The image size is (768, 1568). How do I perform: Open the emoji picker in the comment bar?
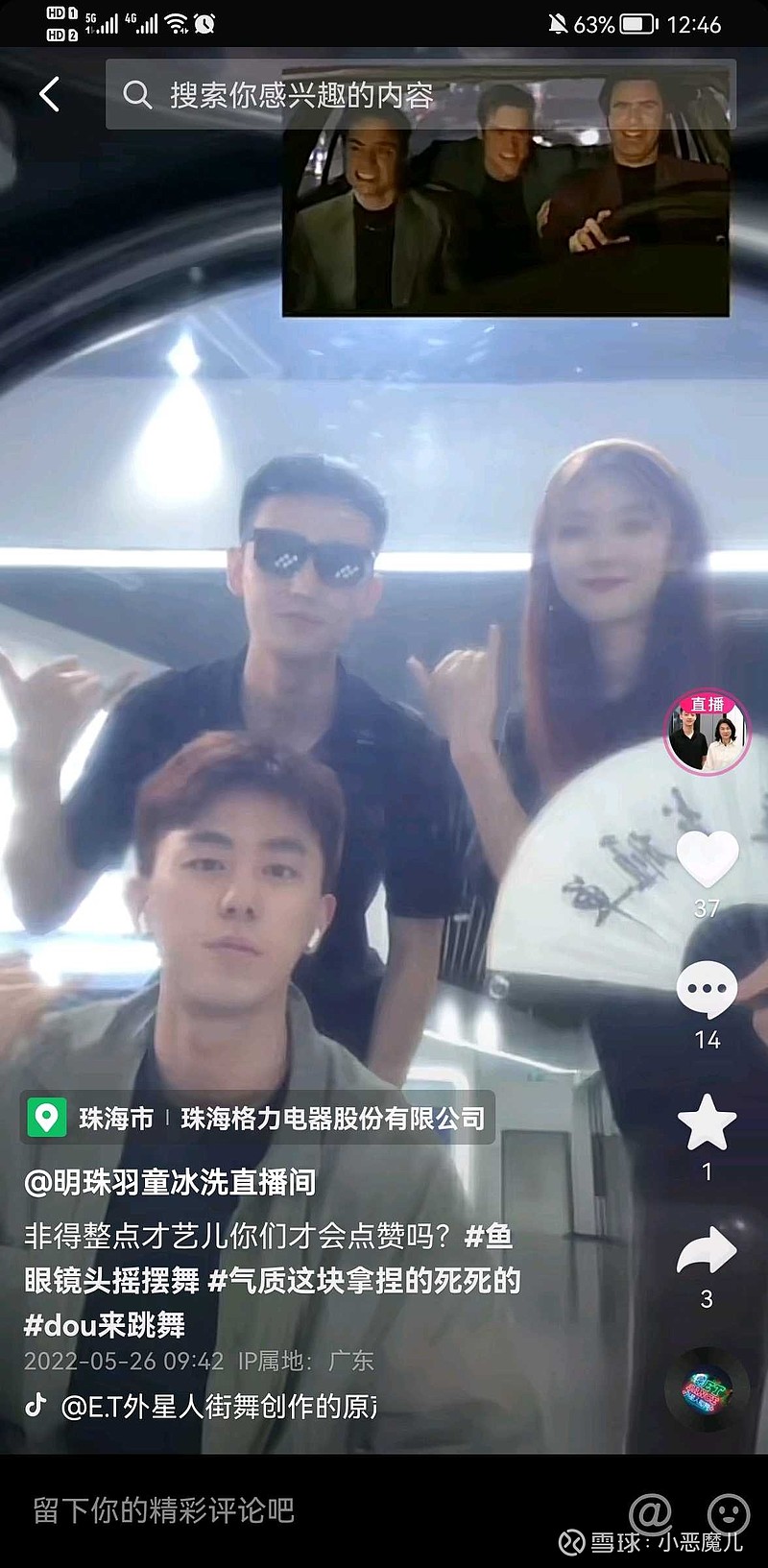tap(729, 1511)
